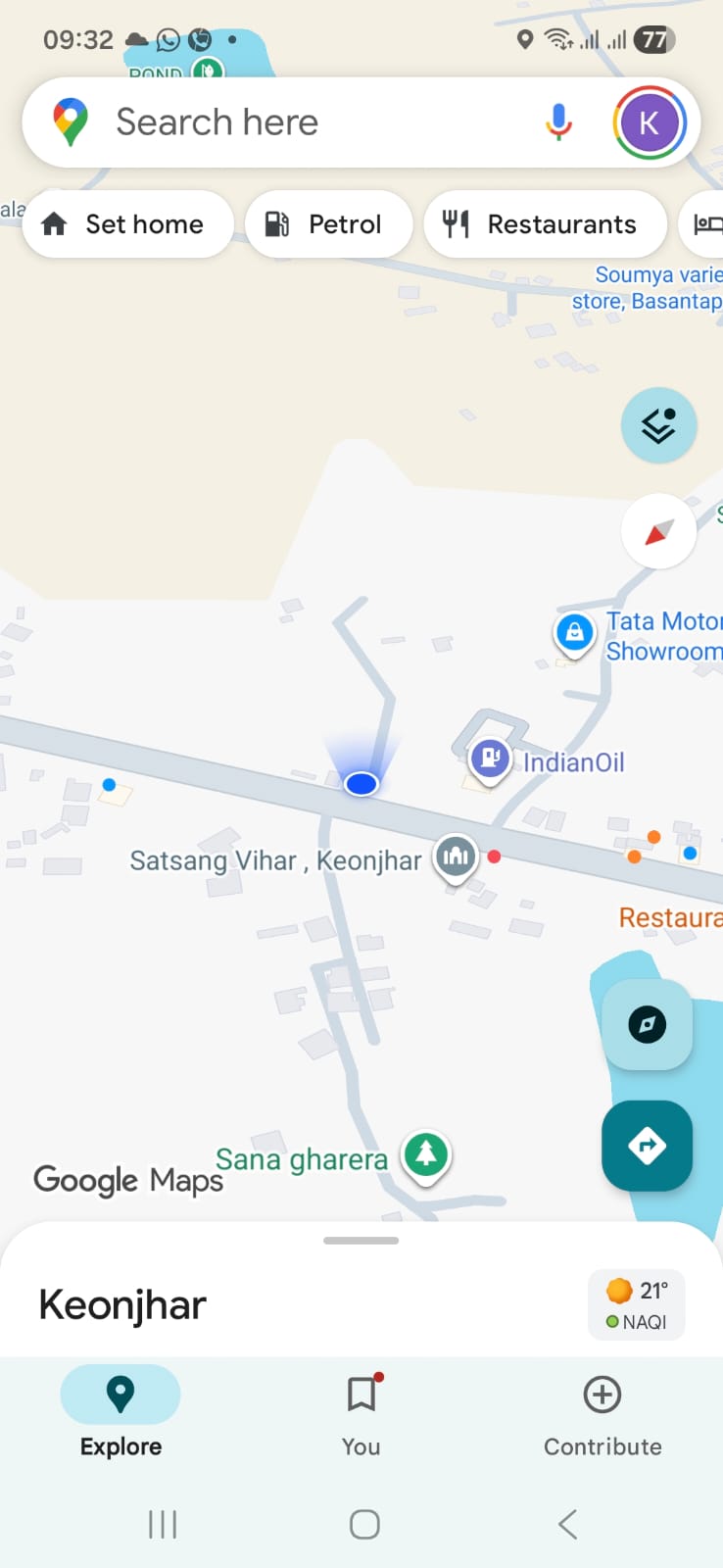723x1568 pixels.
Task: Open the map layers button
Action: (x=658, y=426)
